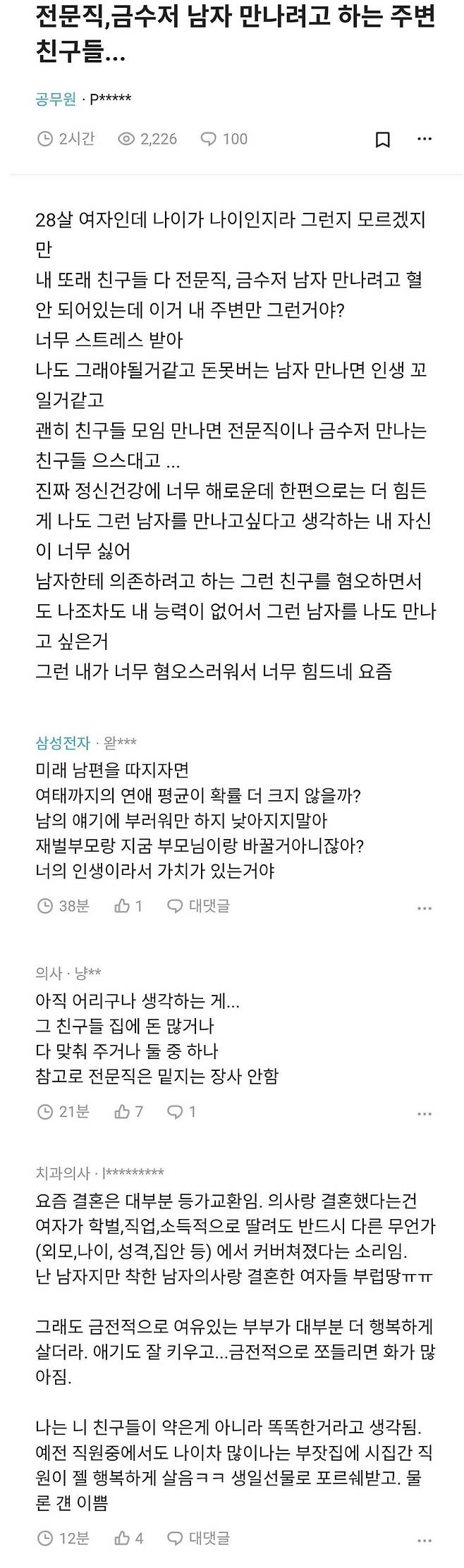Open more options for 의사 comment
Viewport: 464px width, 1568px height.
pyautogui.click(x=424, y=1114)
